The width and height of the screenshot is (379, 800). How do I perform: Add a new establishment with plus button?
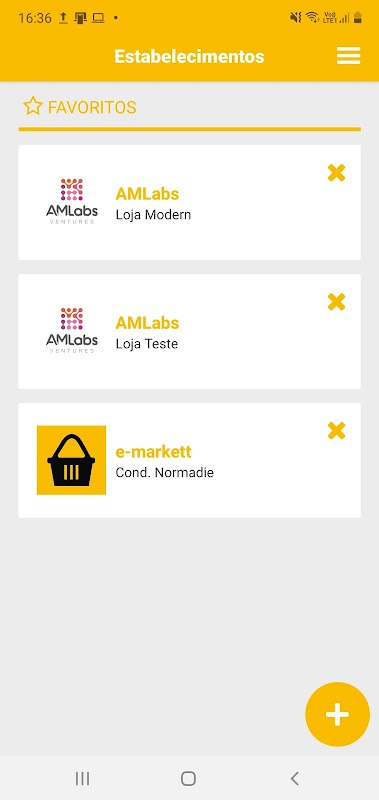(x=337, y=714)
